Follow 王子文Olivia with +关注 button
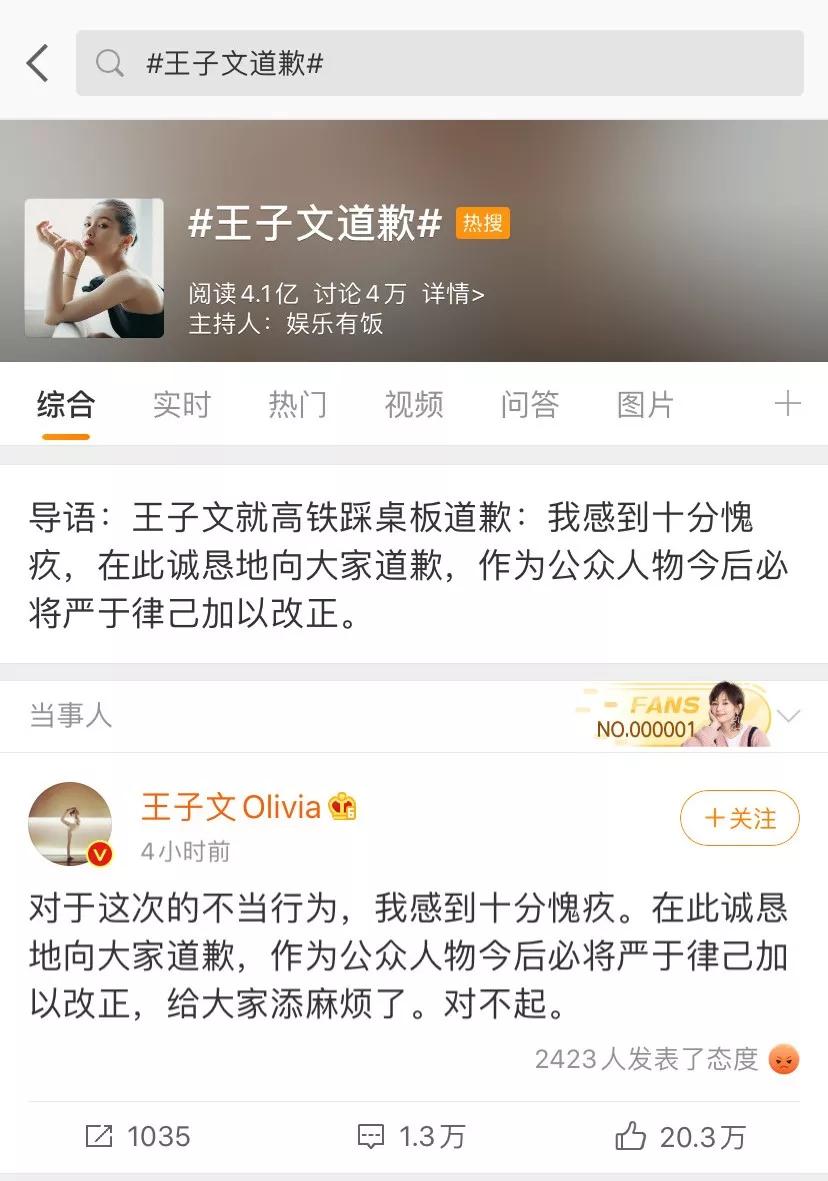The image size is (828, 1181). pos(740,819)
